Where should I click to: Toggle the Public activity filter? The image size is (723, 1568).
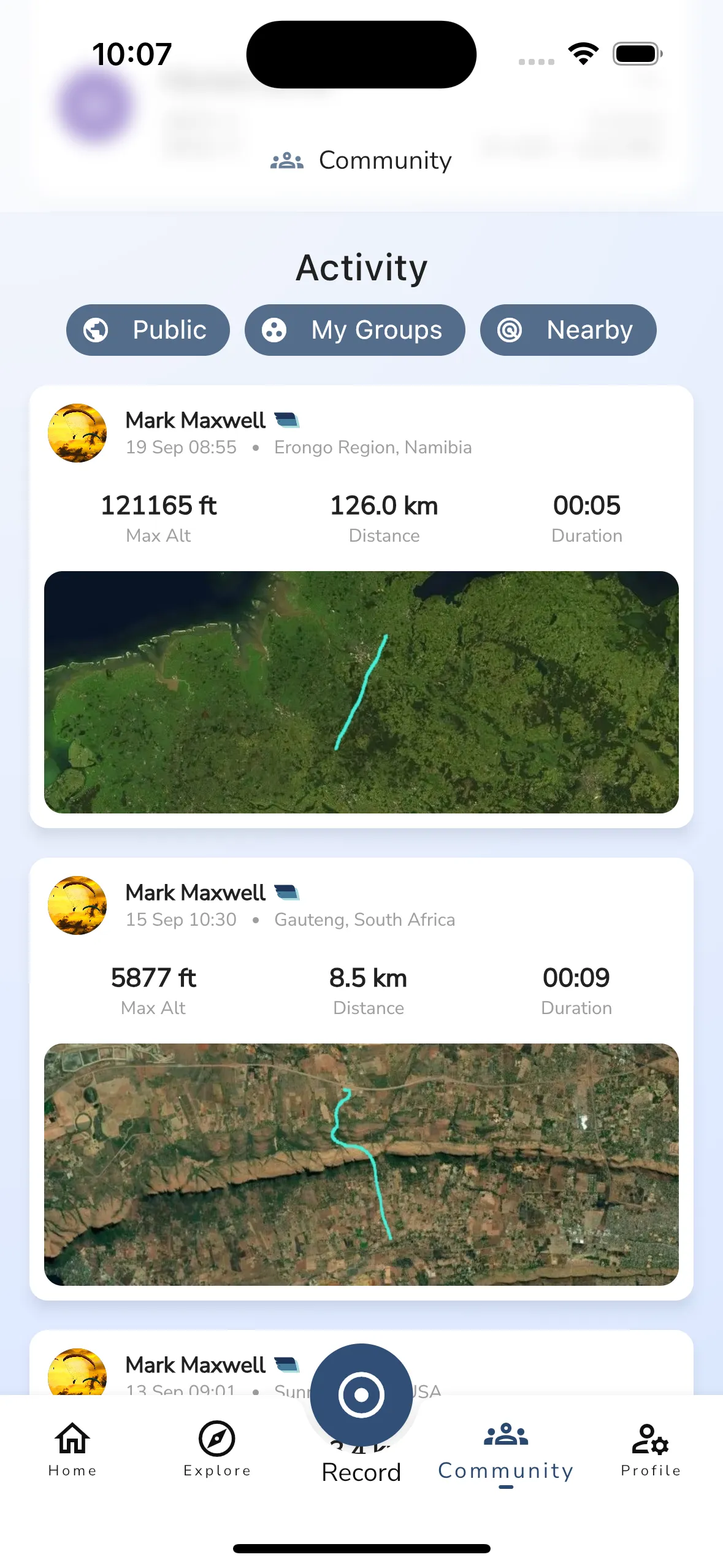pos(147,330)
